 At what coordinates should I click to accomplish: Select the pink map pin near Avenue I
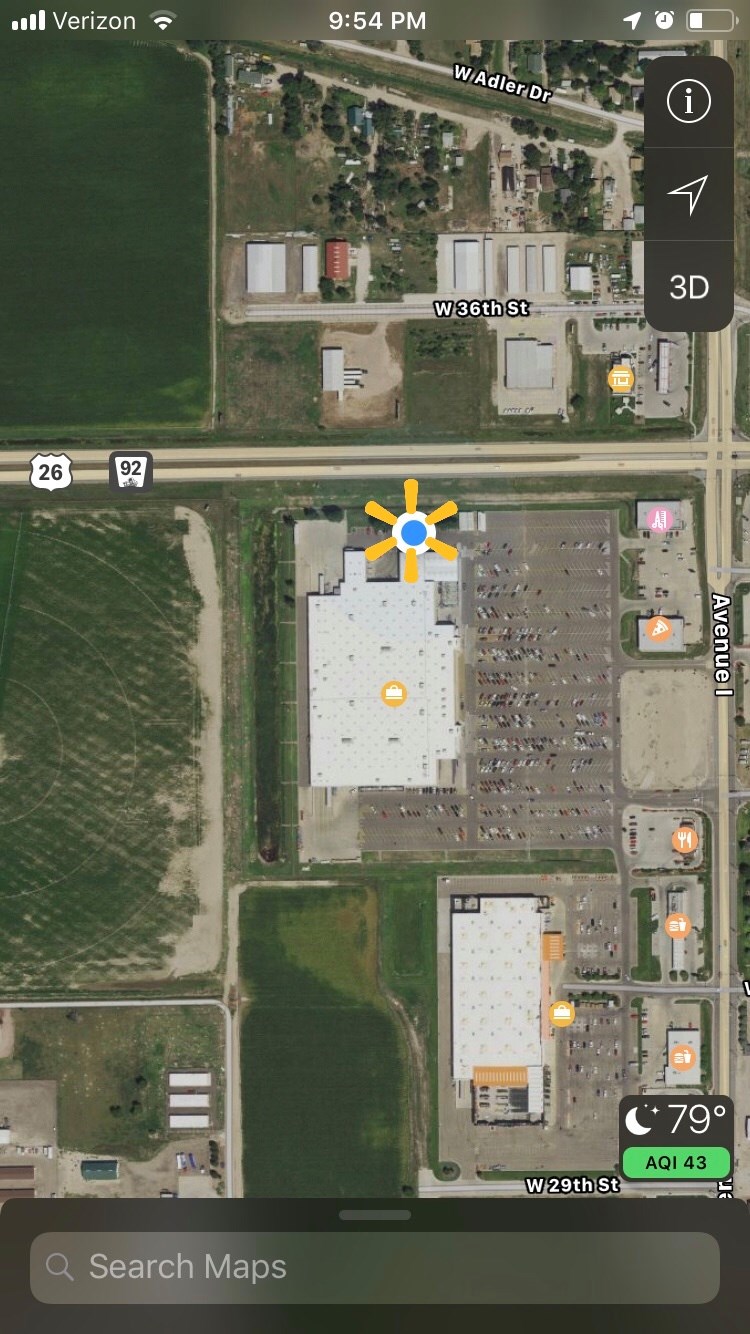[659, 518]
